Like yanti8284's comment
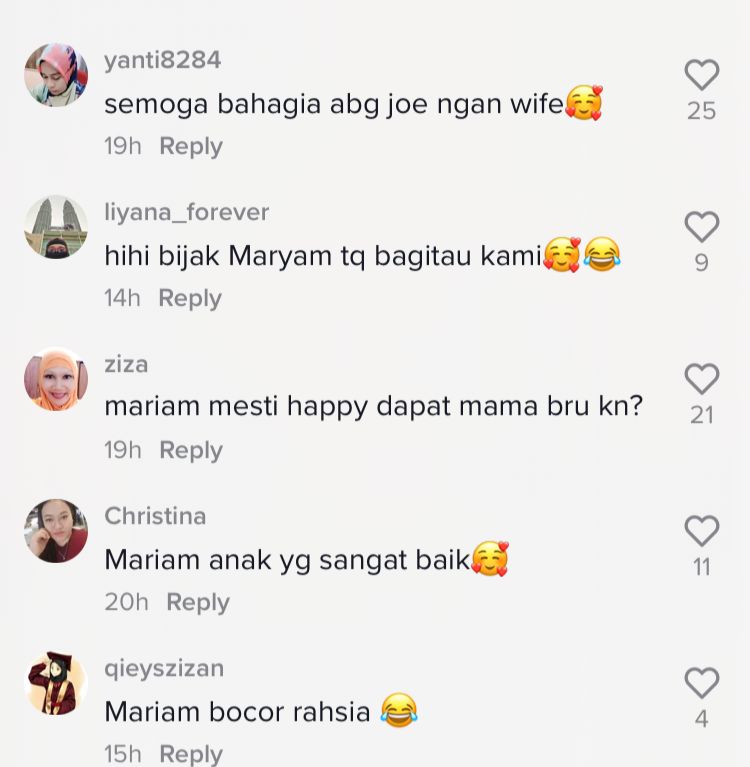 pyautogui.click(x=701, y=75)
